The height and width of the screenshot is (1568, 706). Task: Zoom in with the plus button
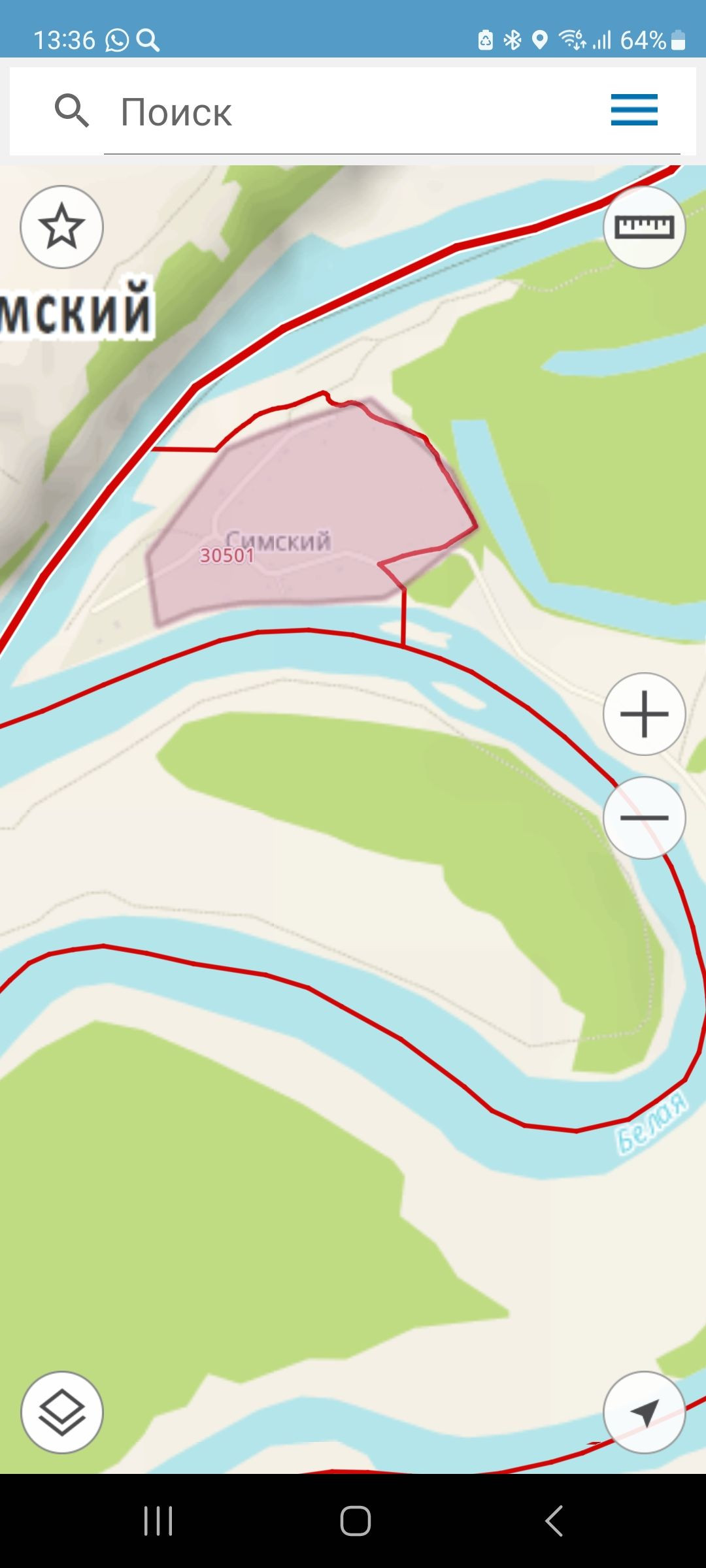pos(644,713)
